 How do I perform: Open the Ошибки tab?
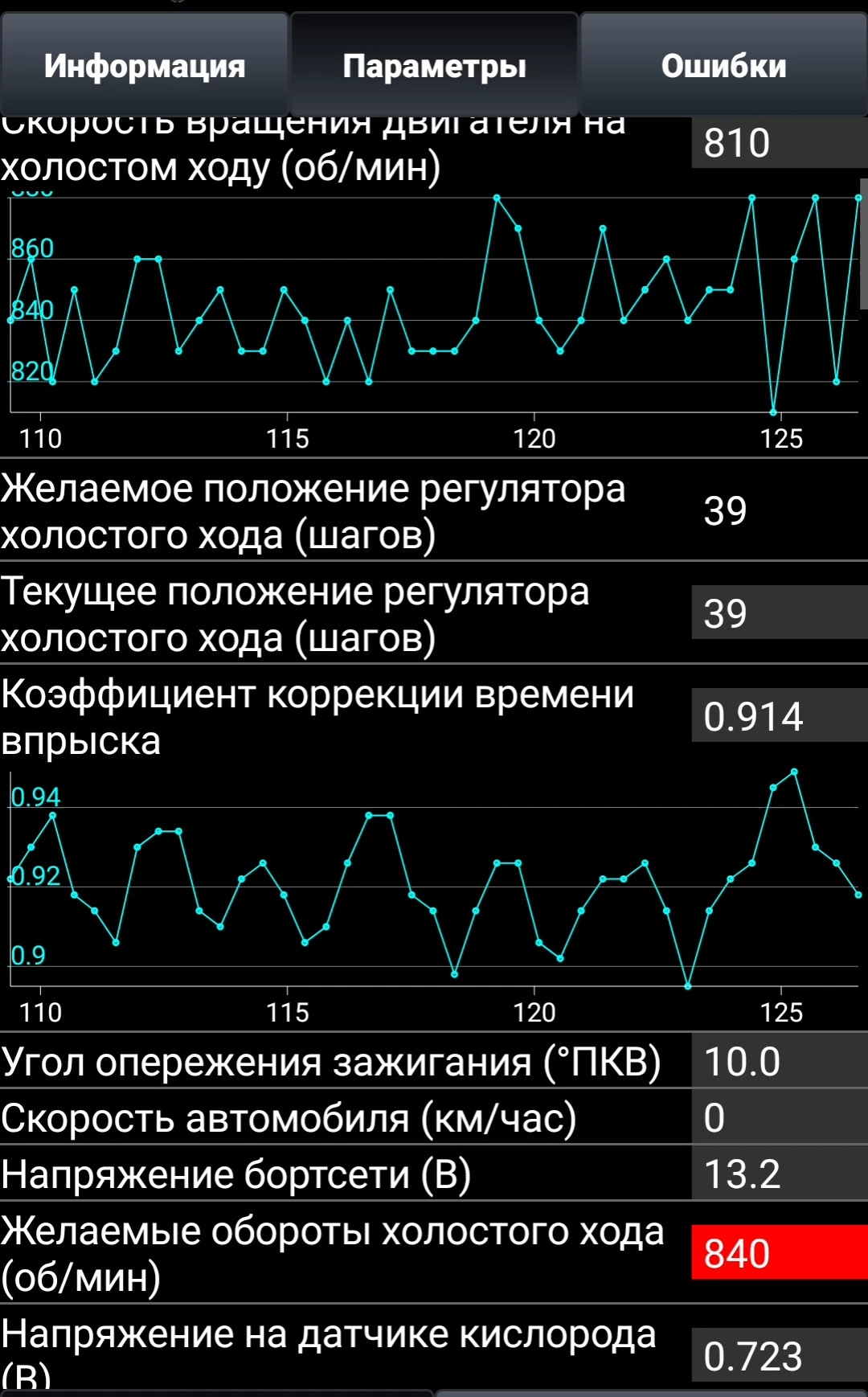(x=723, y=66)
